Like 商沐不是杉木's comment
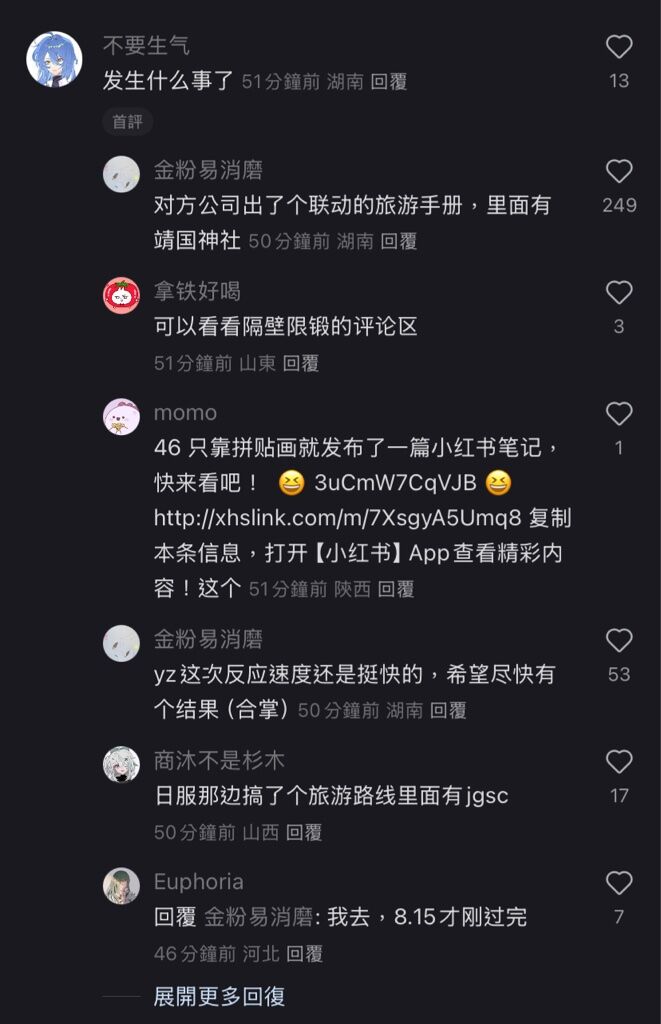Screen dimensions: 661x1024 619,762
